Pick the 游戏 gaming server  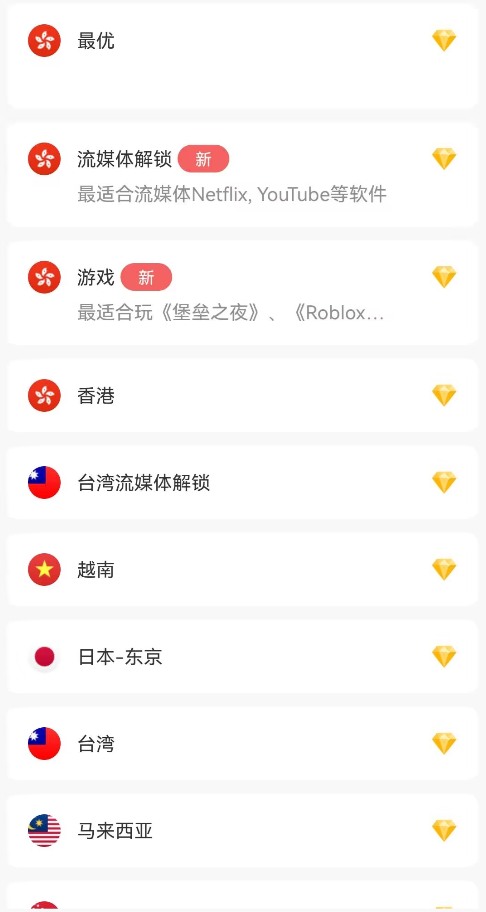click(242, 293)
